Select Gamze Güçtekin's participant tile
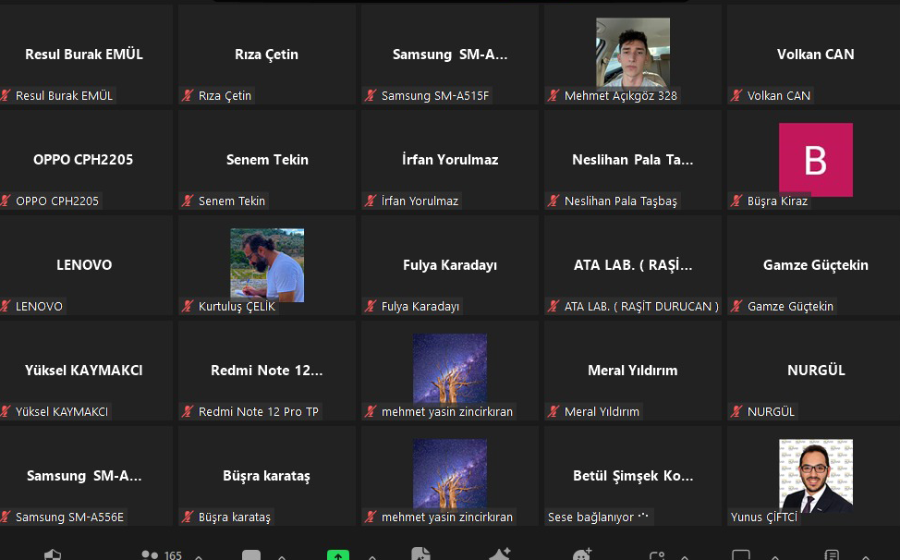Viewport: 900px width, 560px height. coord(815,265)
